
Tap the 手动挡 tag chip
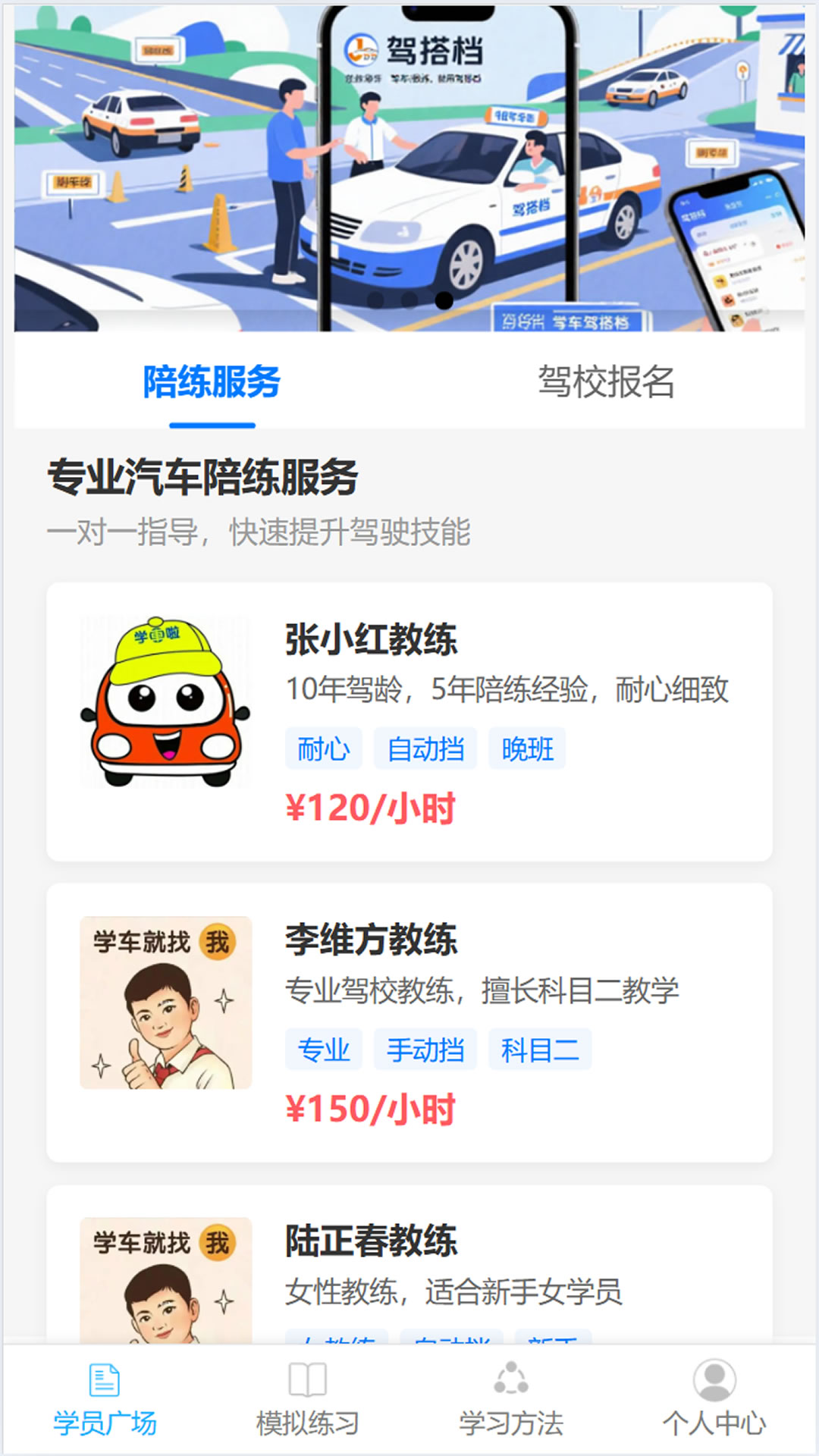(425, 1050)
